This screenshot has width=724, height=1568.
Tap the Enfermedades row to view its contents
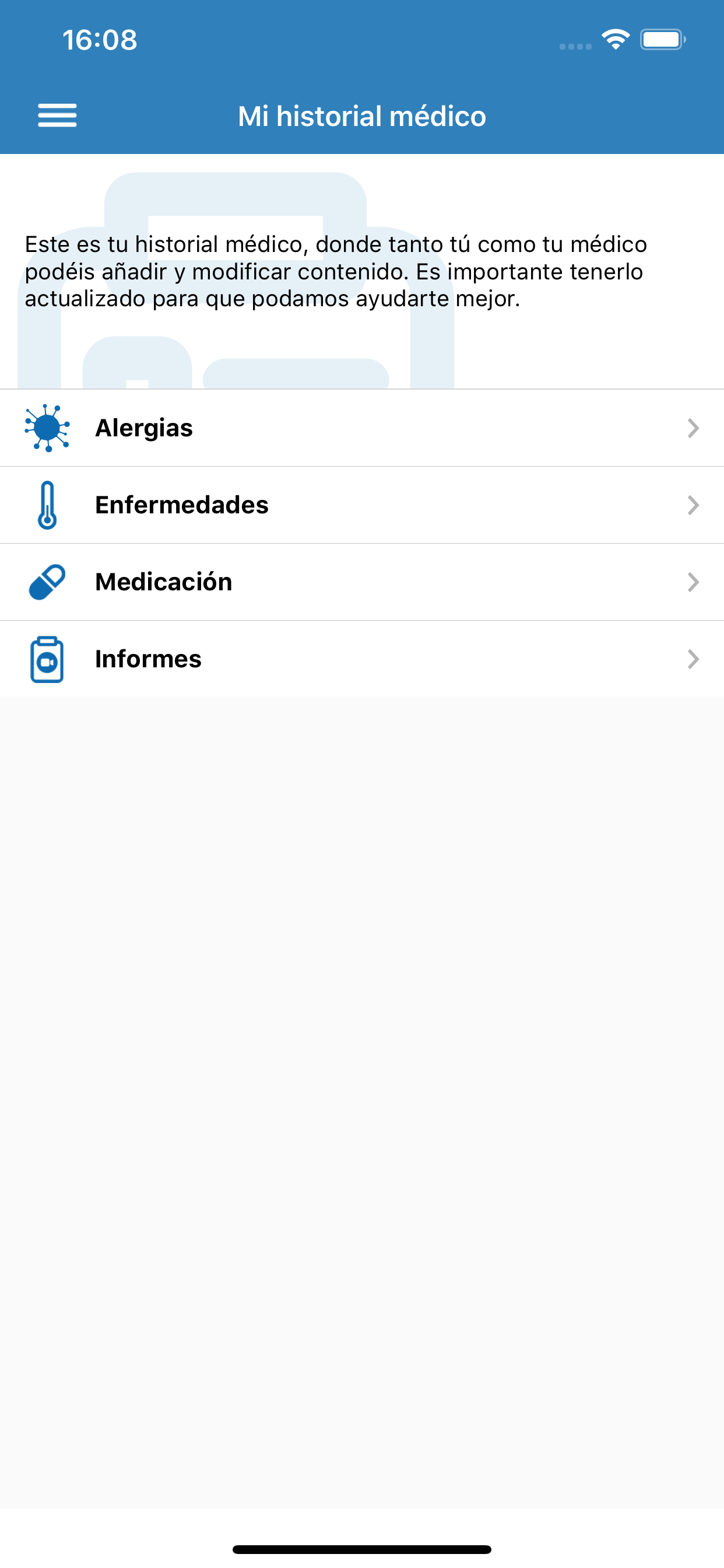[x=362, y=505]
